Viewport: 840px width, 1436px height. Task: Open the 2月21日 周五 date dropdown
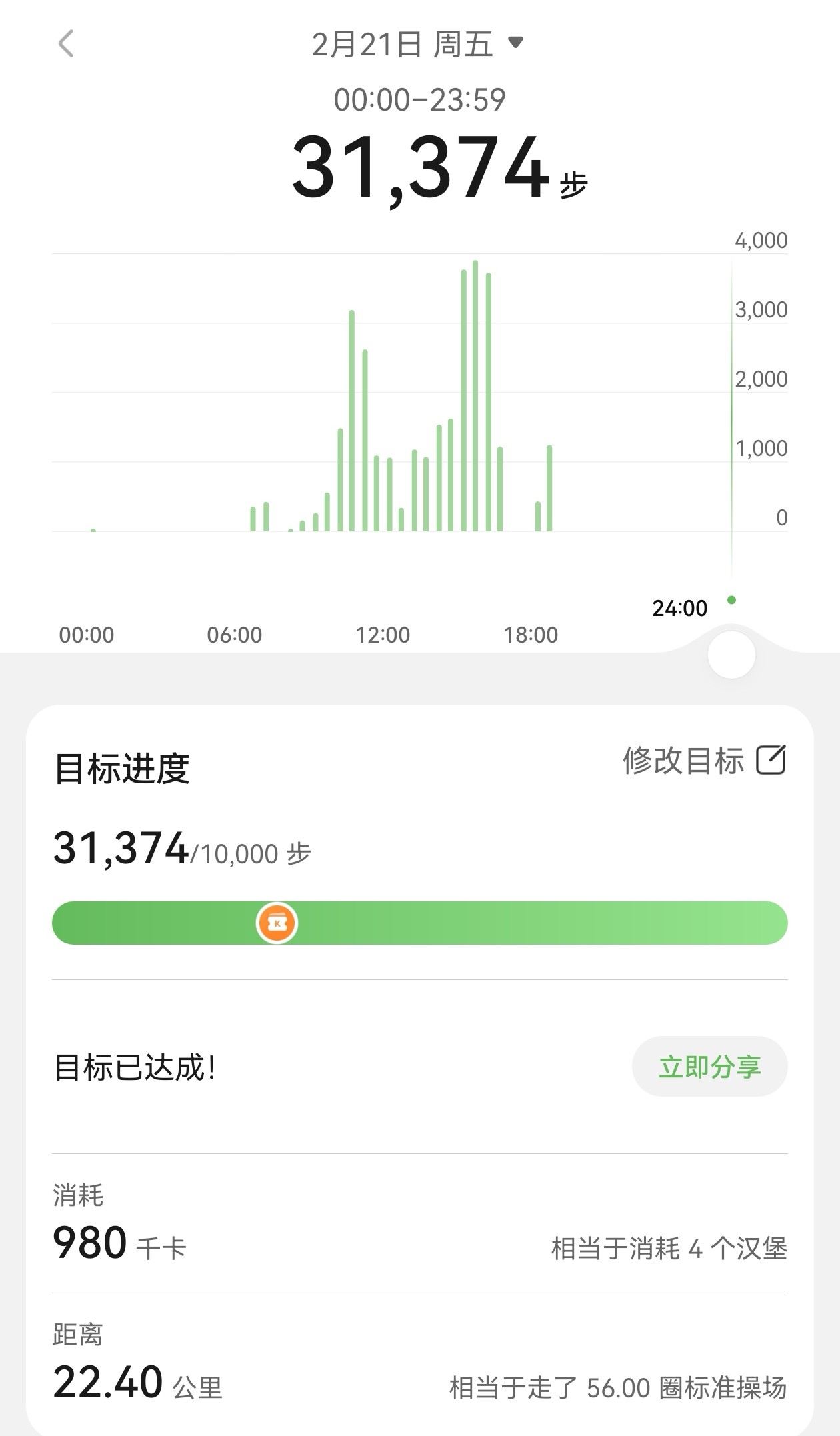(x=418, y=44)
